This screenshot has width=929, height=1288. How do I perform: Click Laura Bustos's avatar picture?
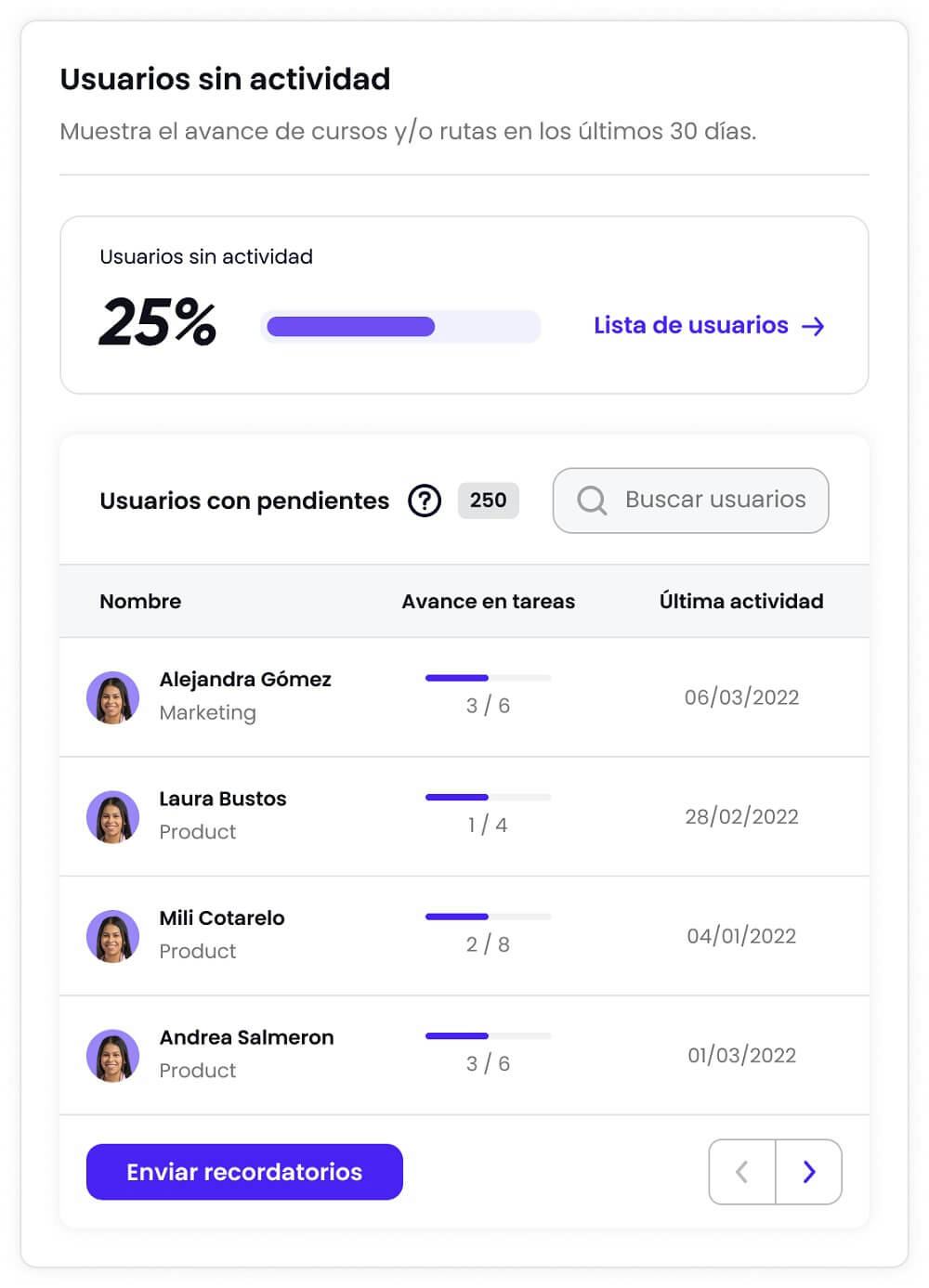pos(112,817)
